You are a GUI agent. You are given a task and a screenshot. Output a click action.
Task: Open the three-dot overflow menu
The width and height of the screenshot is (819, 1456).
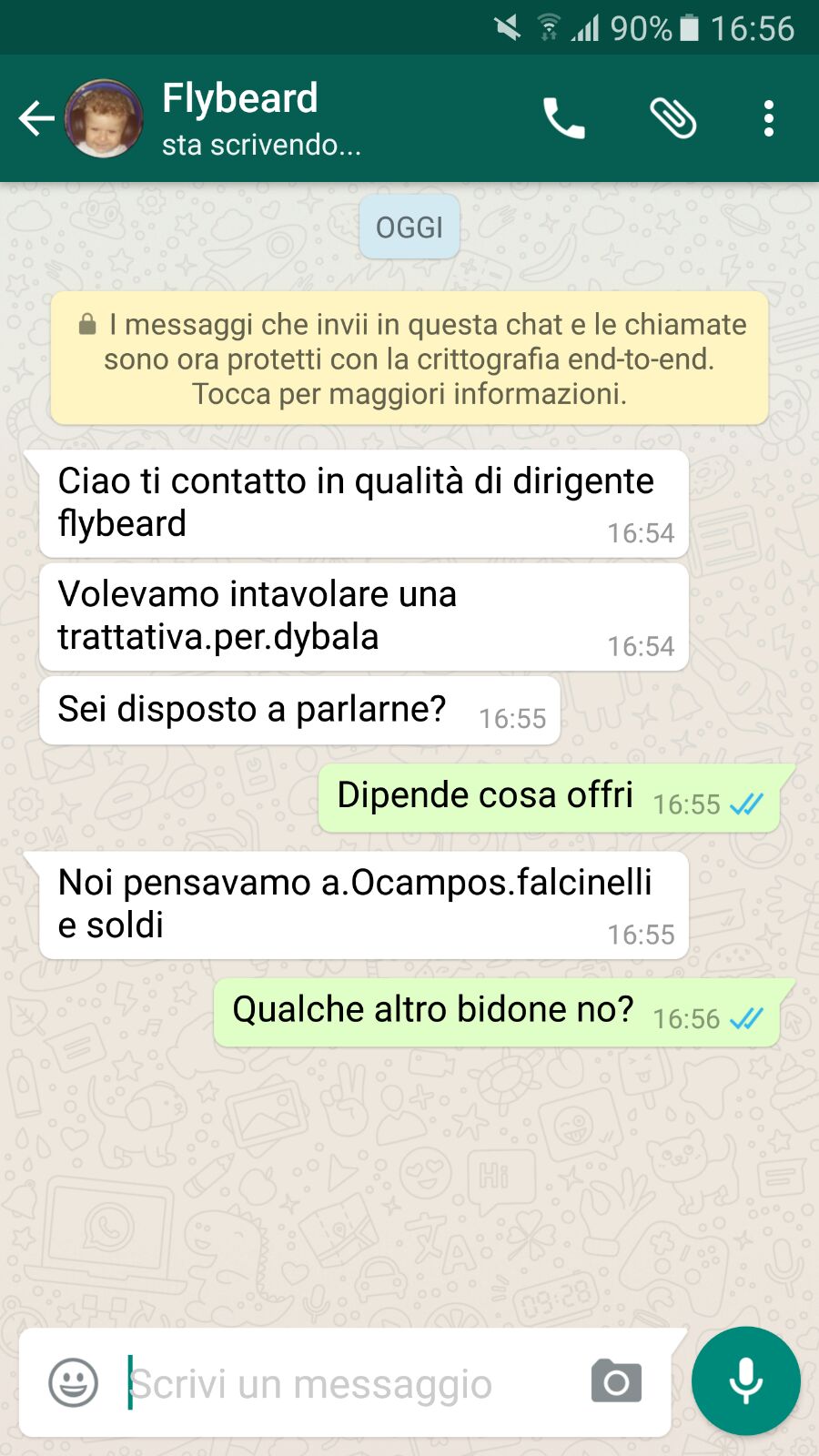(x=769, y=118)
